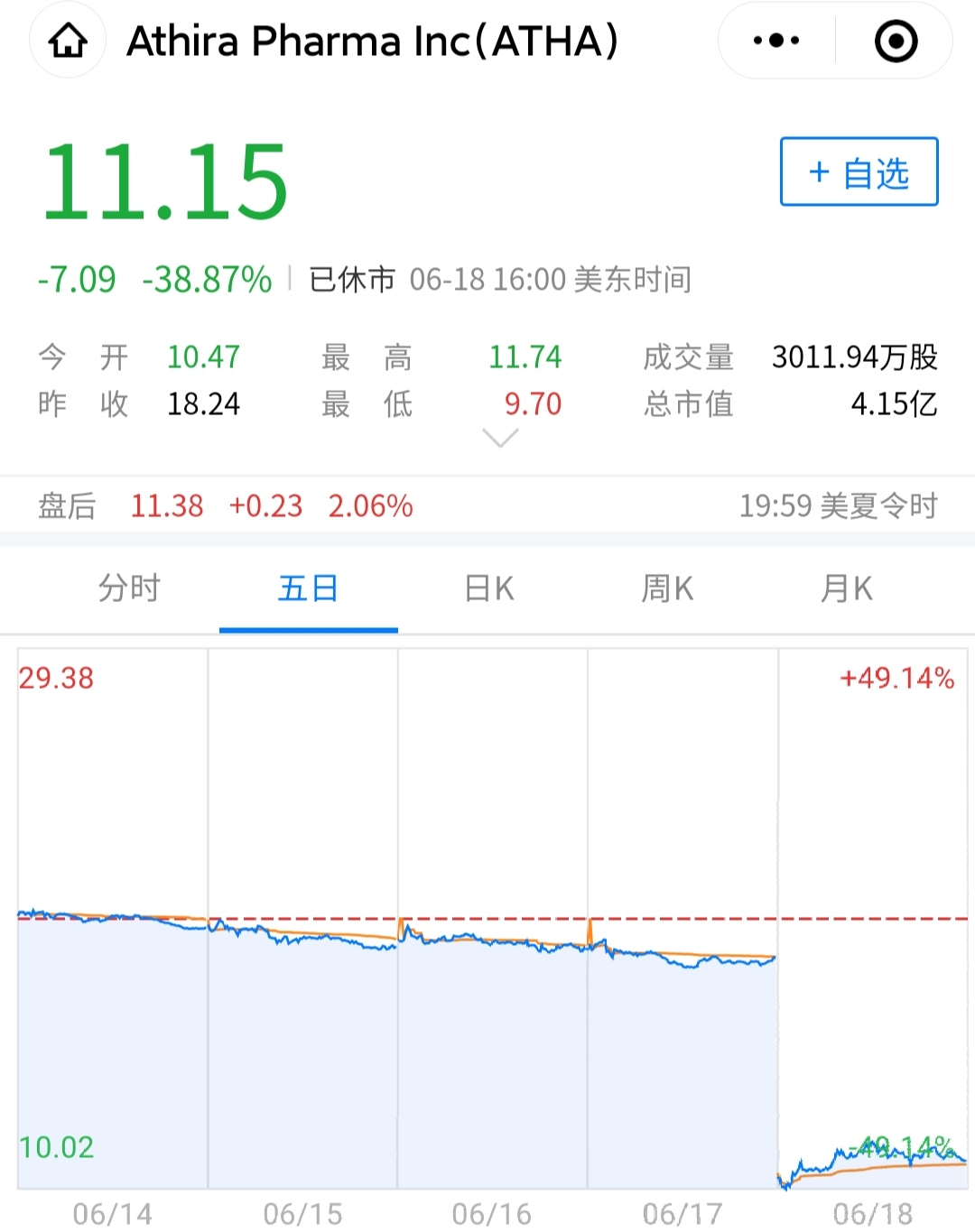Show the 日K chart

tap(488, 588)
